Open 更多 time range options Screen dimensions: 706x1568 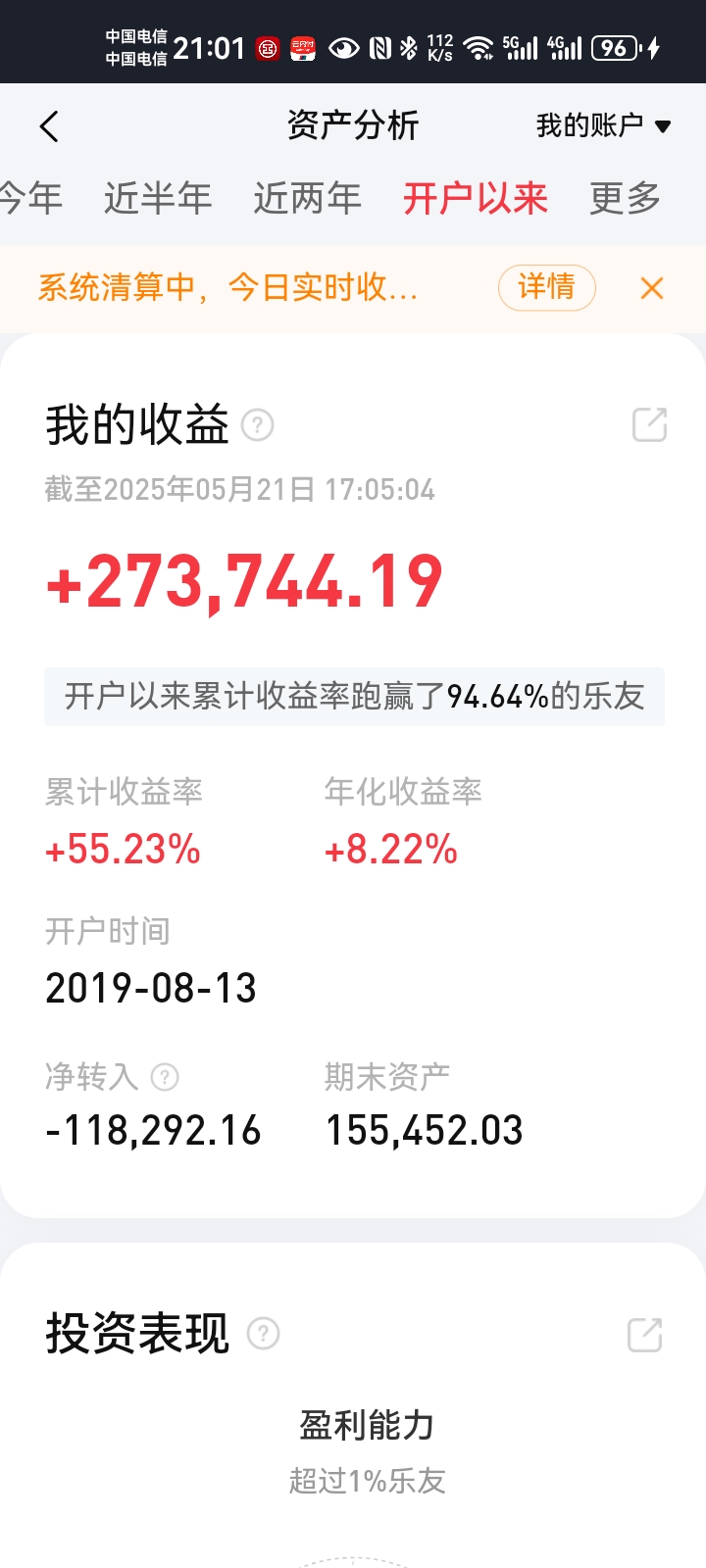point(625,199)
